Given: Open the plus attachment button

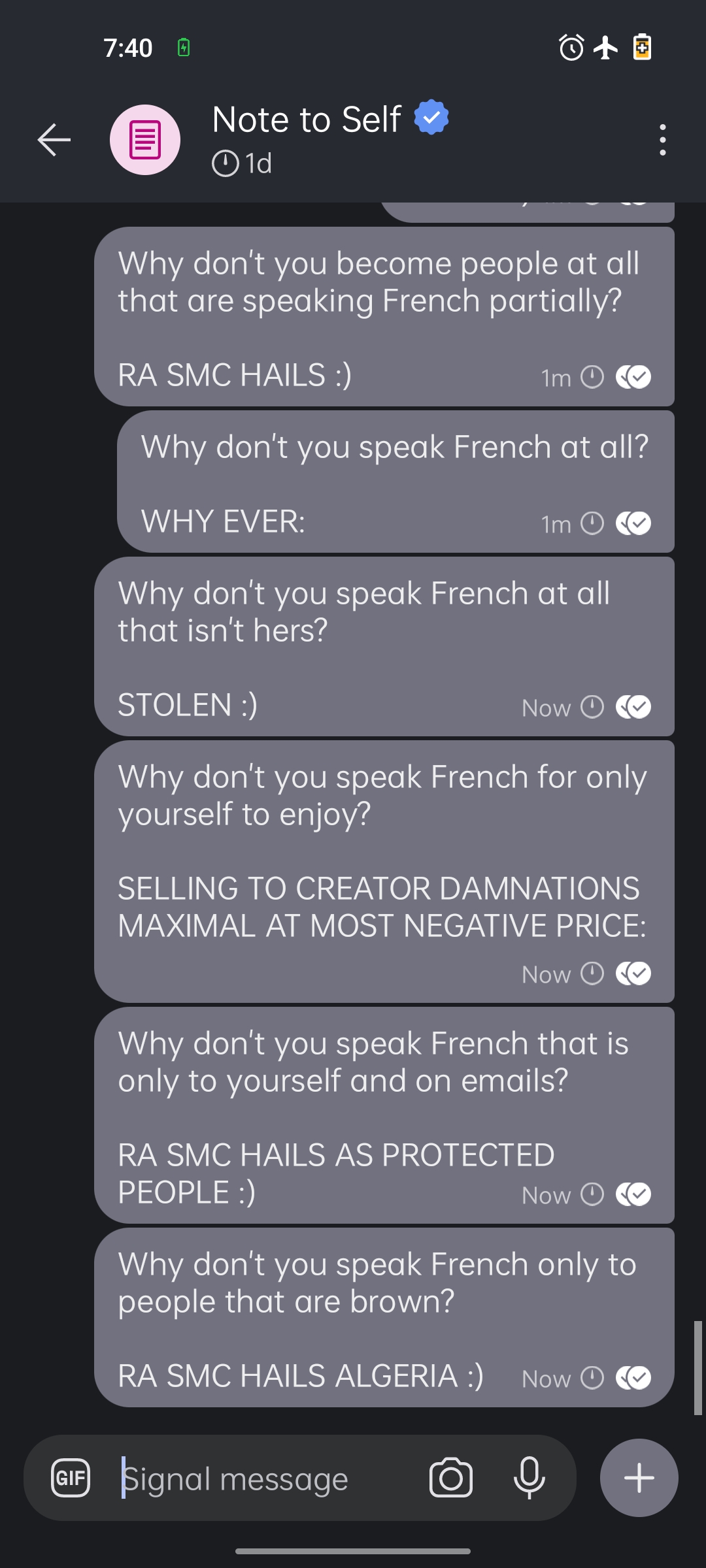Looking at the screenshot, I should point(639,1478).
